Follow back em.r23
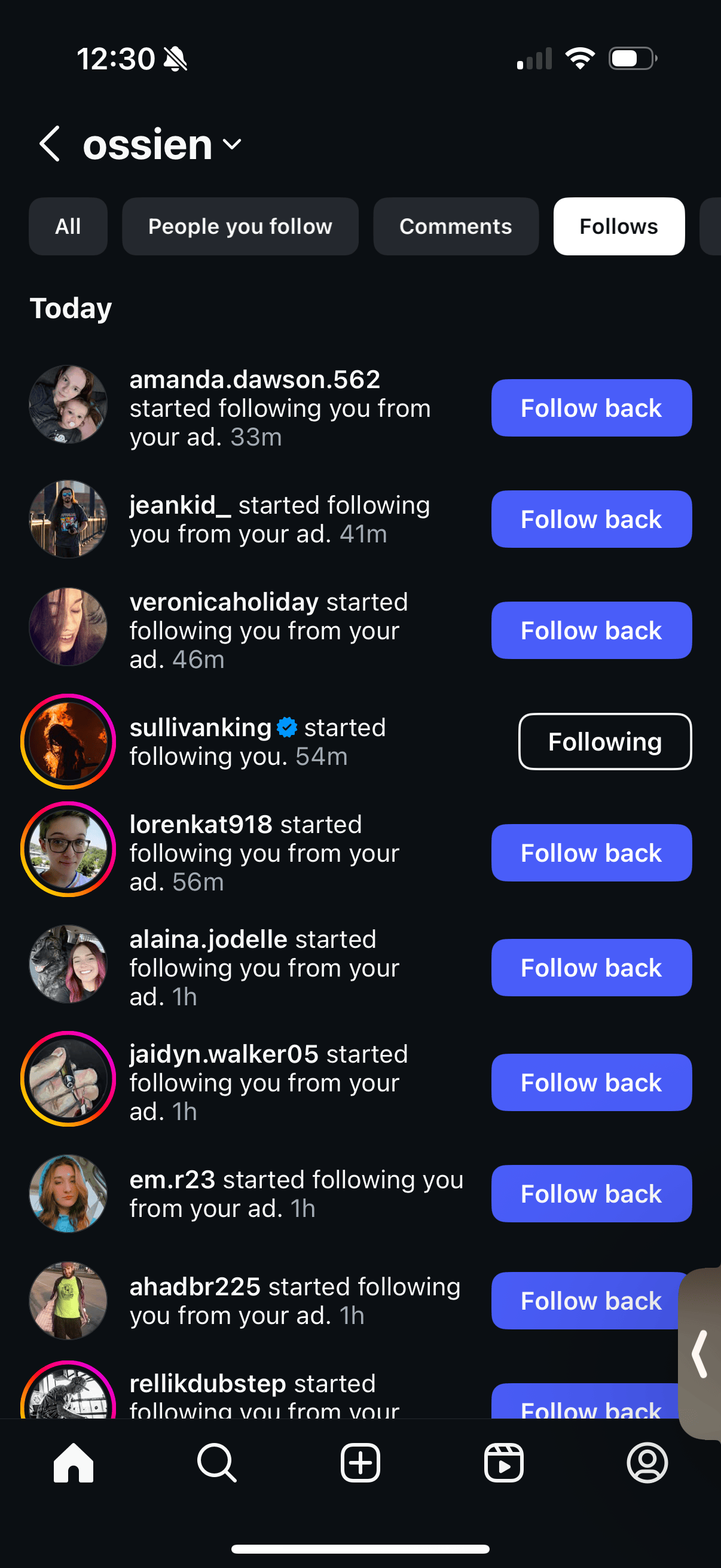 pos(591,1194)
